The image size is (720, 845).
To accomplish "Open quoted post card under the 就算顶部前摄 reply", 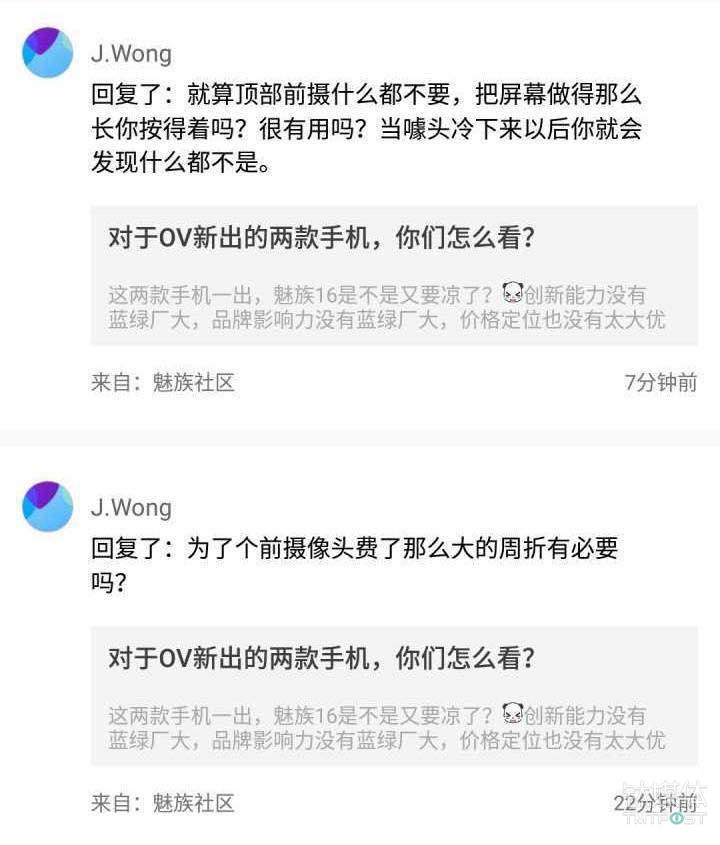I will click(x=393, y=275).
